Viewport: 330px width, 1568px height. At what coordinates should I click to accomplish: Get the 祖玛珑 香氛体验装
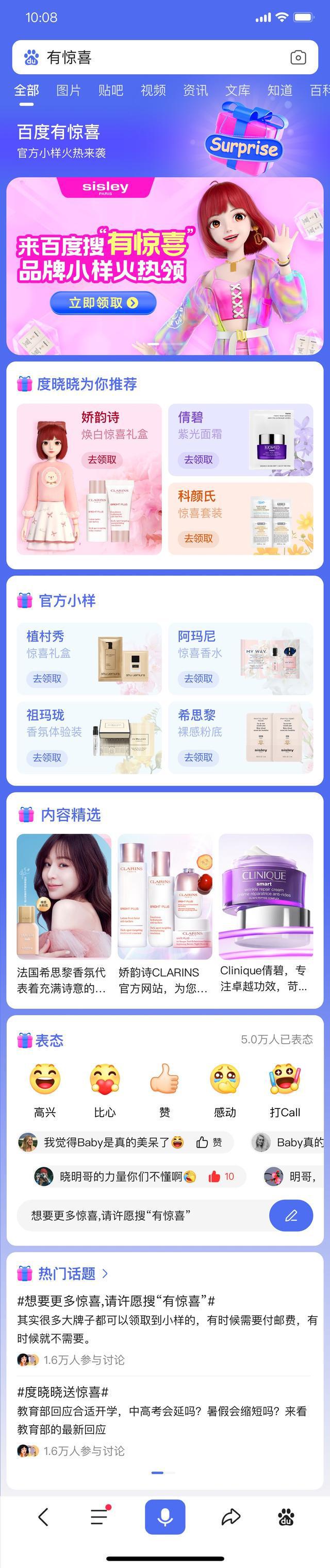[x=47, y=758]
